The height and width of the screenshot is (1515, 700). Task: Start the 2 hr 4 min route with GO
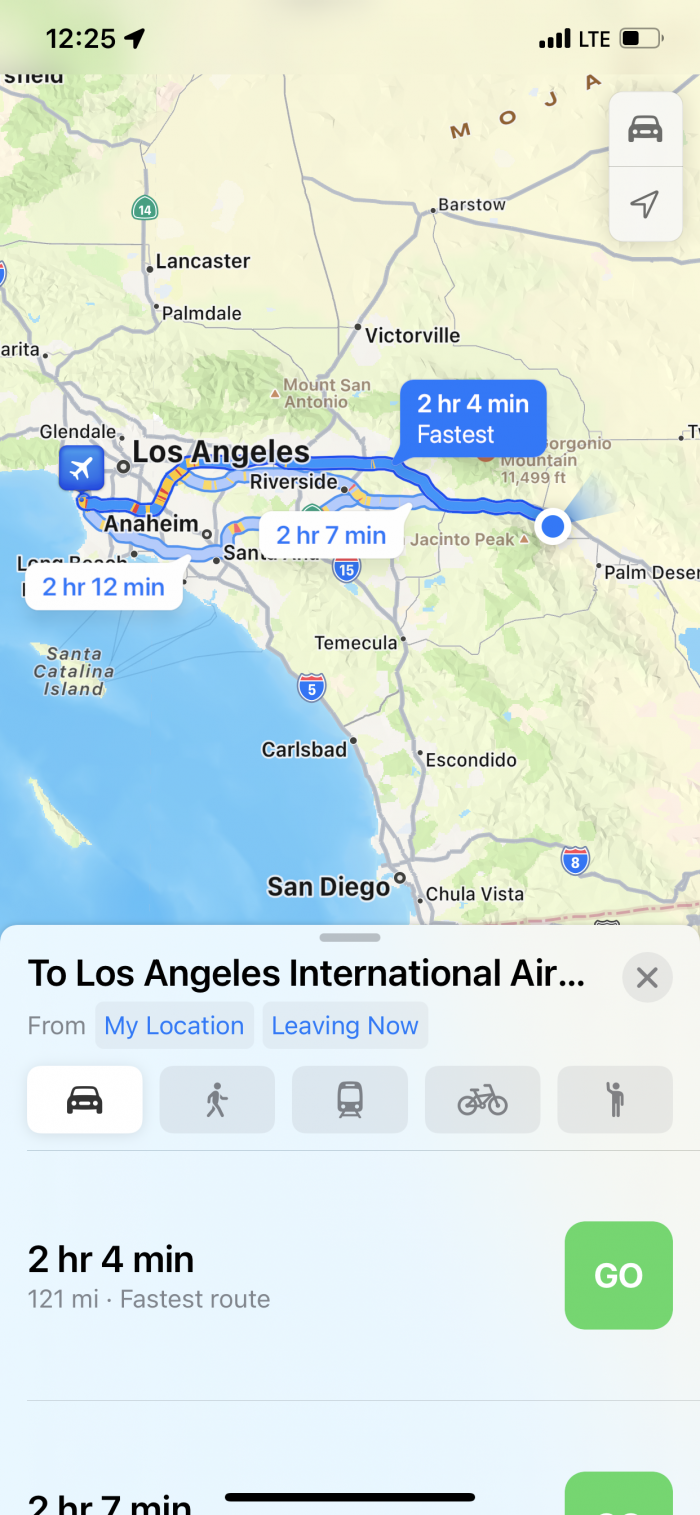click(x=618, y=1275)
